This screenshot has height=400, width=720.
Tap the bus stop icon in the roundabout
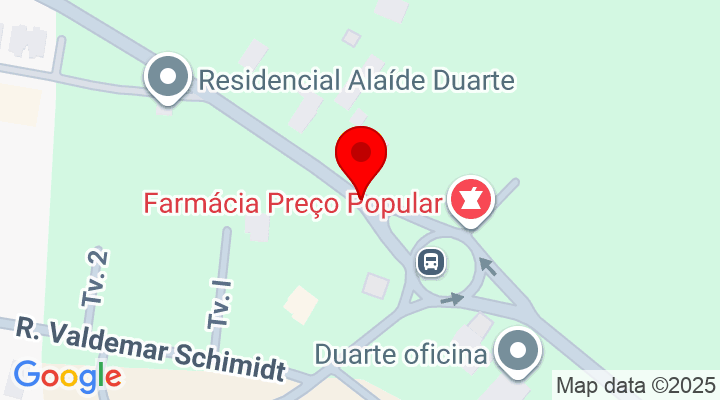click(431, 262)
